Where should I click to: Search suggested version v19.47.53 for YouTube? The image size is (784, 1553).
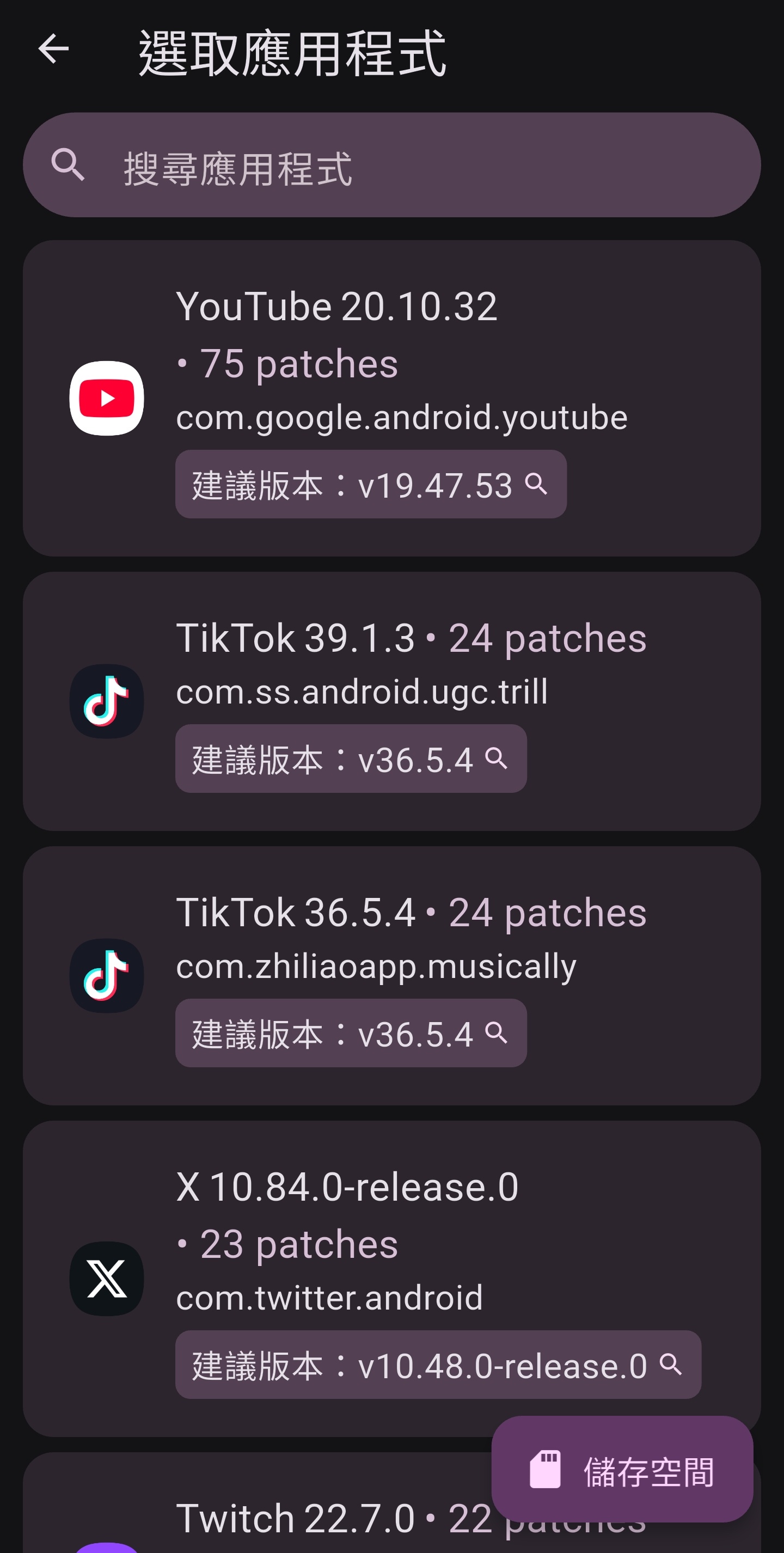(x=371, y=484)
